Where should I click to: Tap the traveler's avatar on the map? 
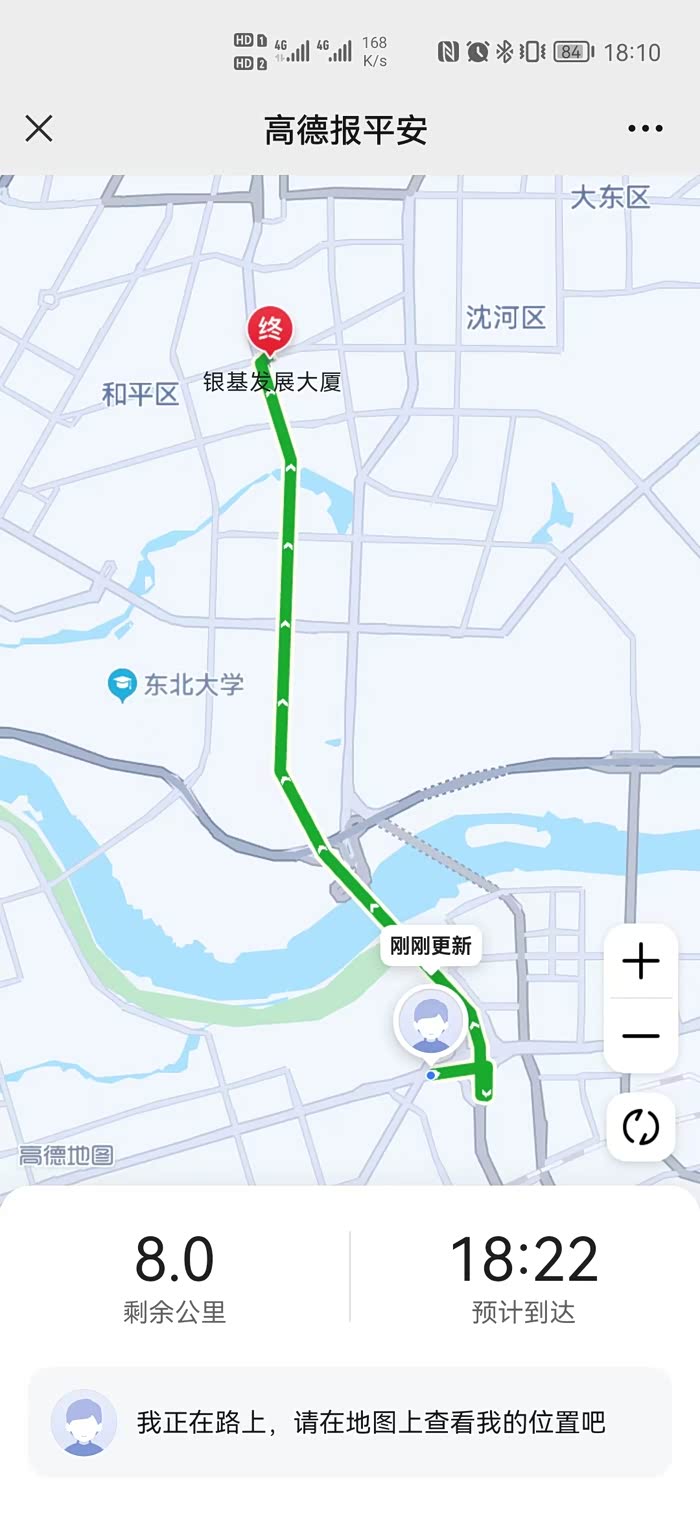431,1022
